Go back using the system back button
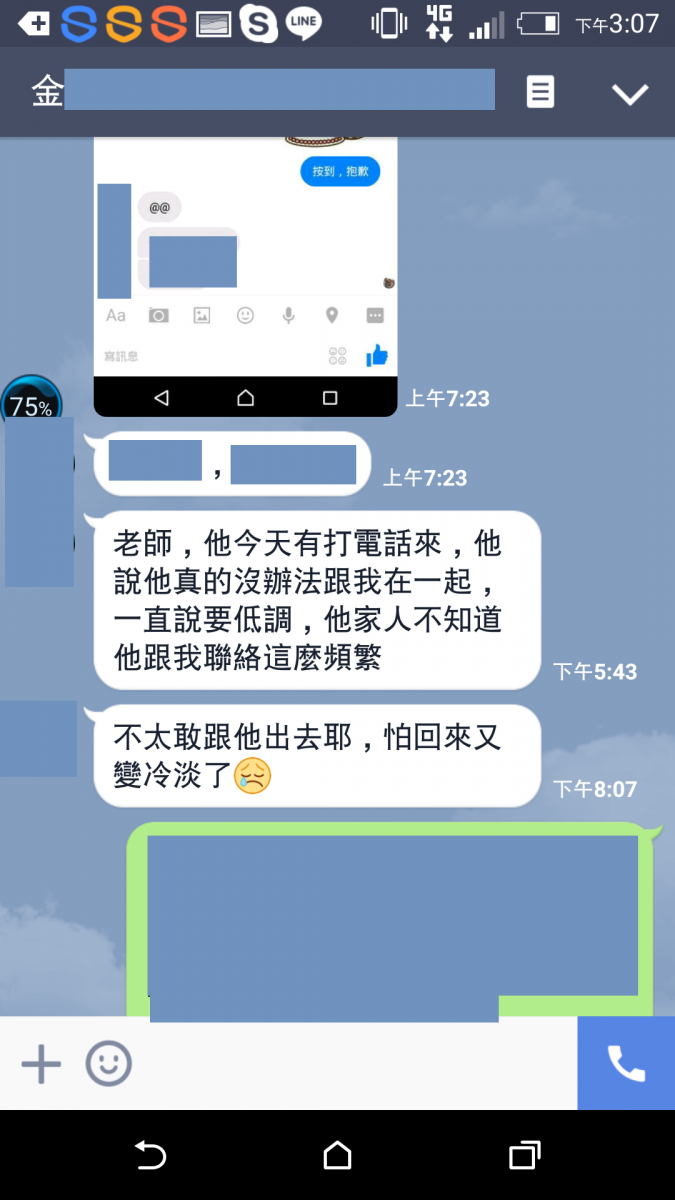 [150, 1156]
